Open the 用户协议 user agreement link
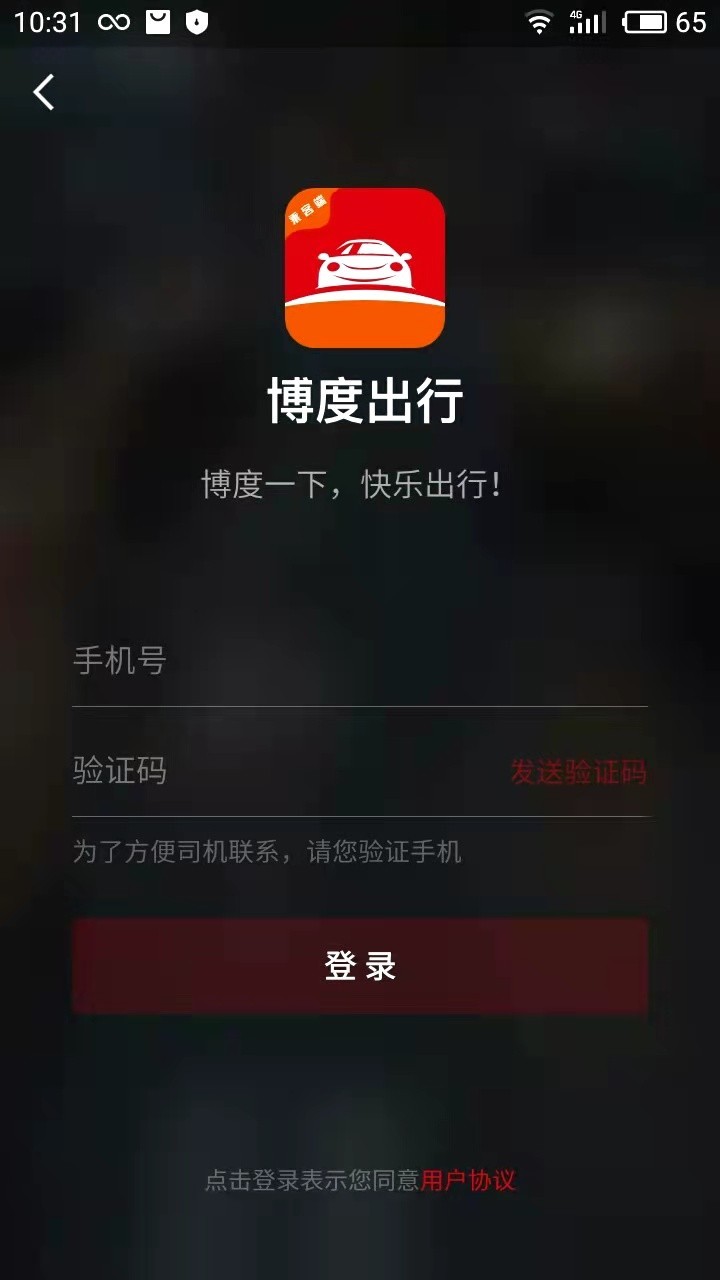This screenshot has width=720, height=1280. click(x=470, y=1182)
